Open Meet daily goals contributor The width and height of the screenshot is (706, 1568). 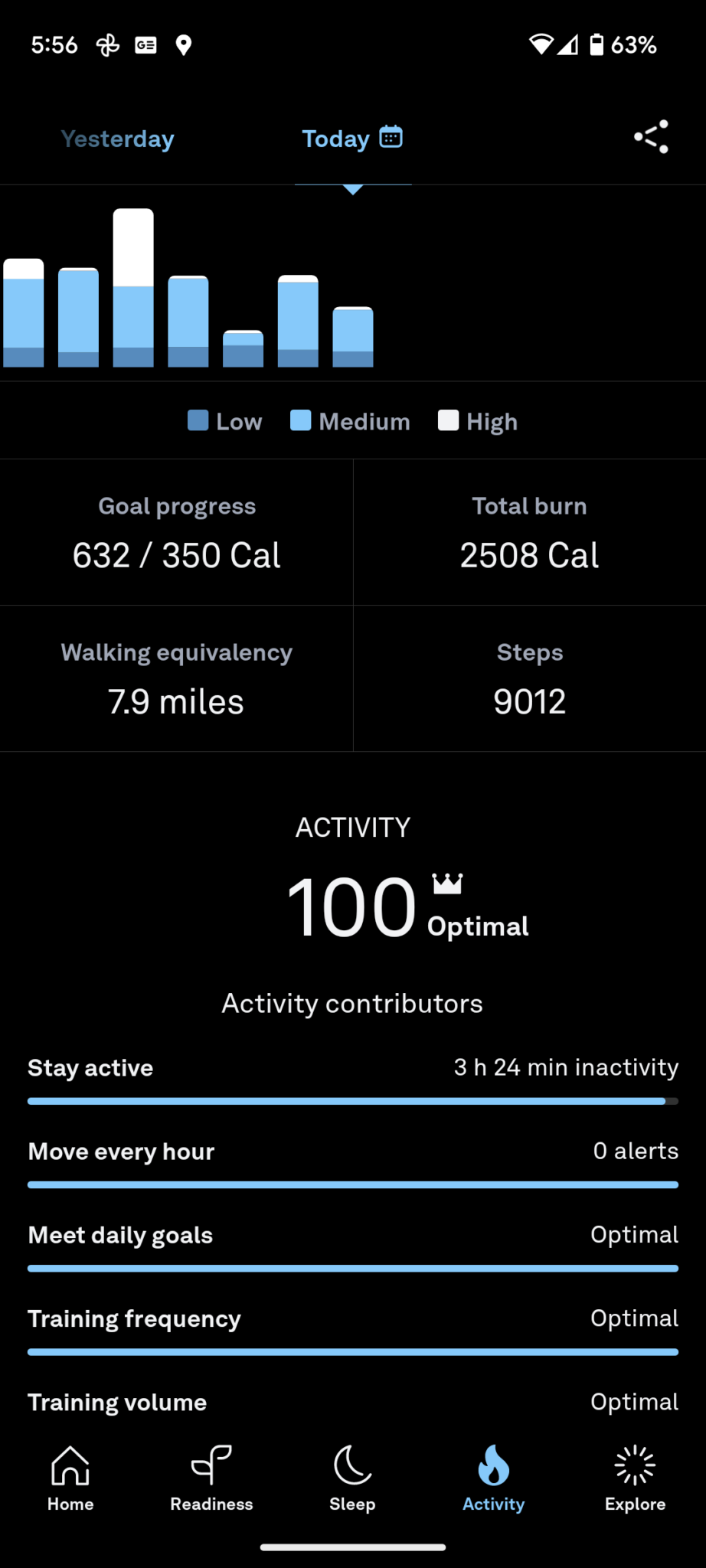coord(353,1243)
